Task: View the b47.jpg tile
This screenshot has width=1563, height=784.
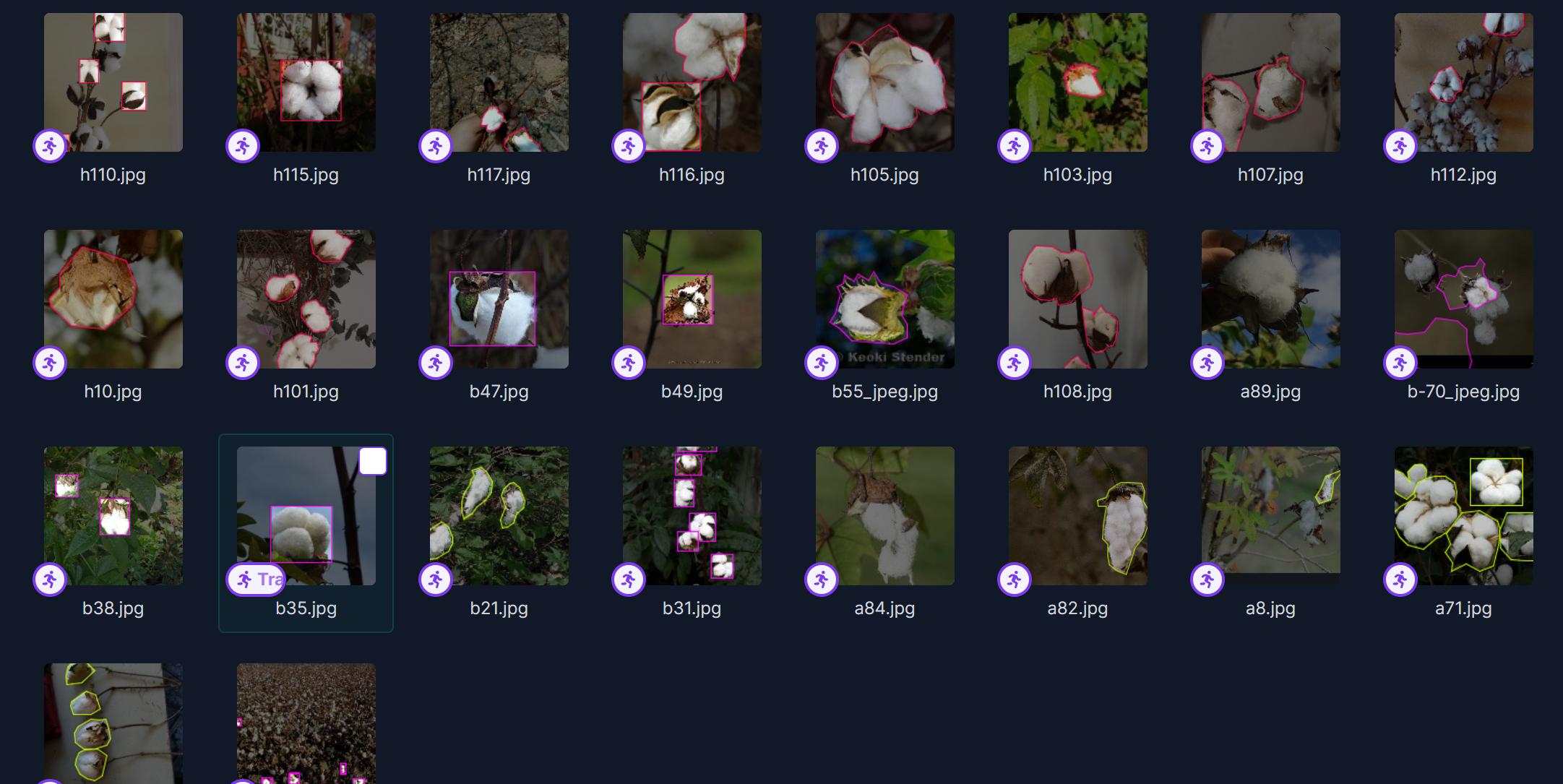Action: coord(499,299)
